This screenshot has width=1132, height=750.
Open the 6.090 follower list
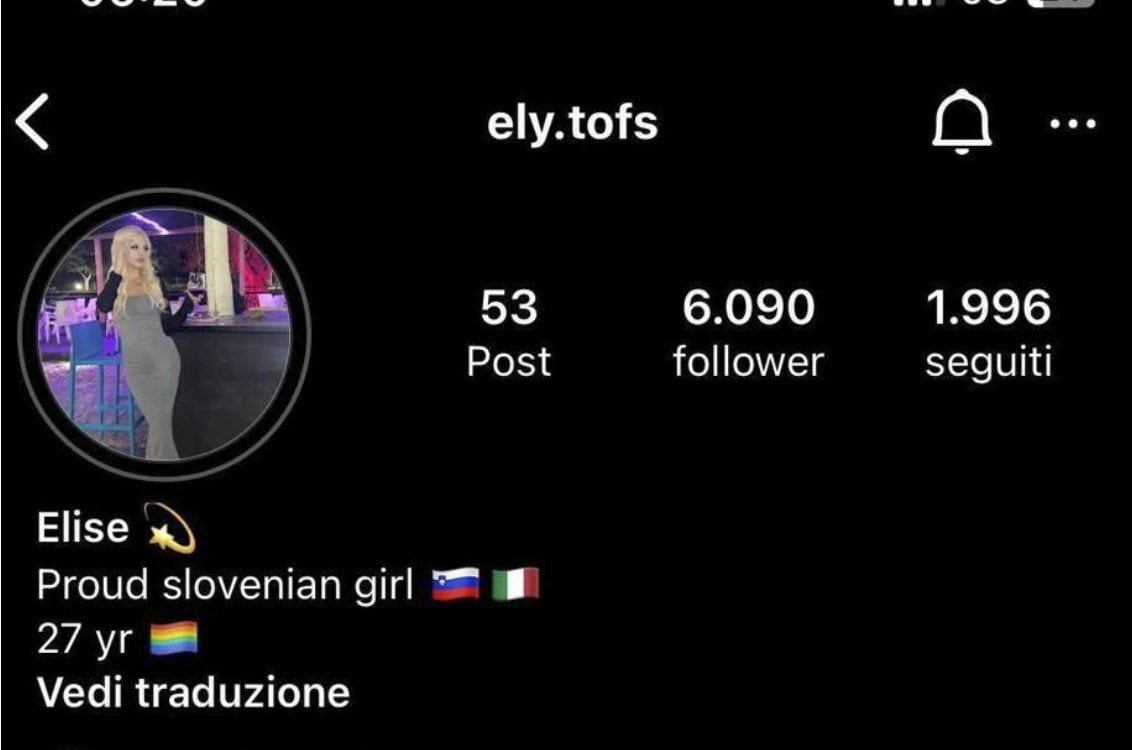(748, 334)
